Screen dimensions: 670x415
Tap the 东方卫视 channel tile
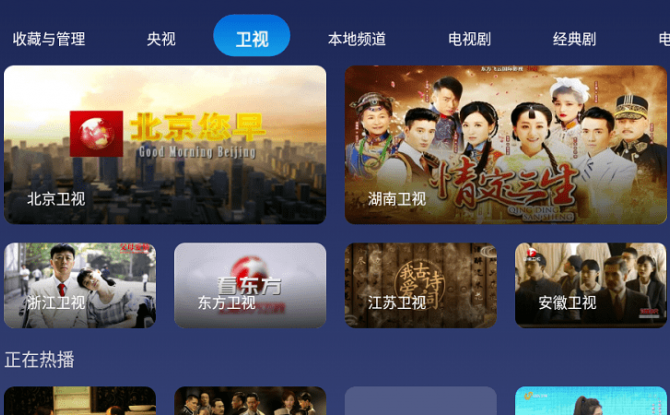point(250,285)
